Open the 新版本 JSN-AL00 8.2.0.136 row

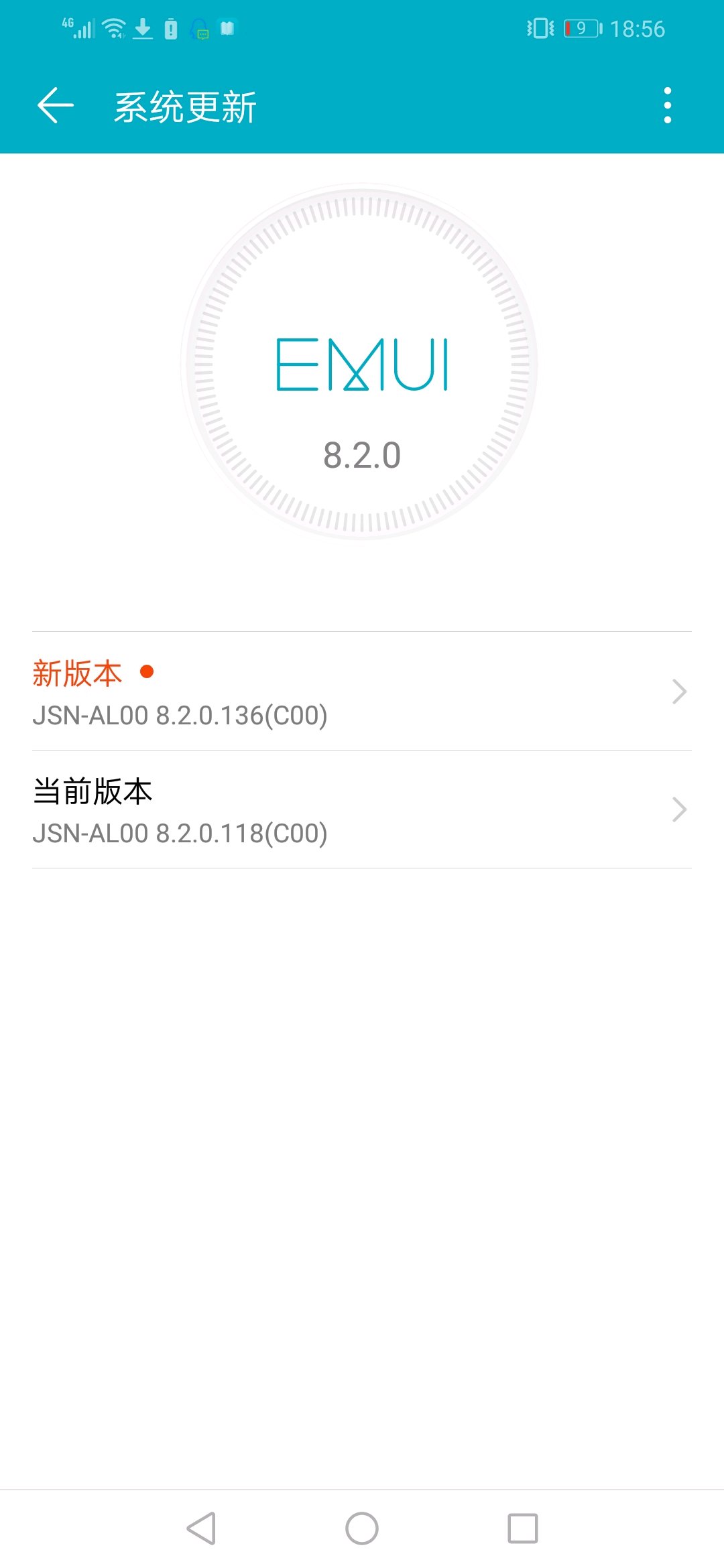click(362, 692)
